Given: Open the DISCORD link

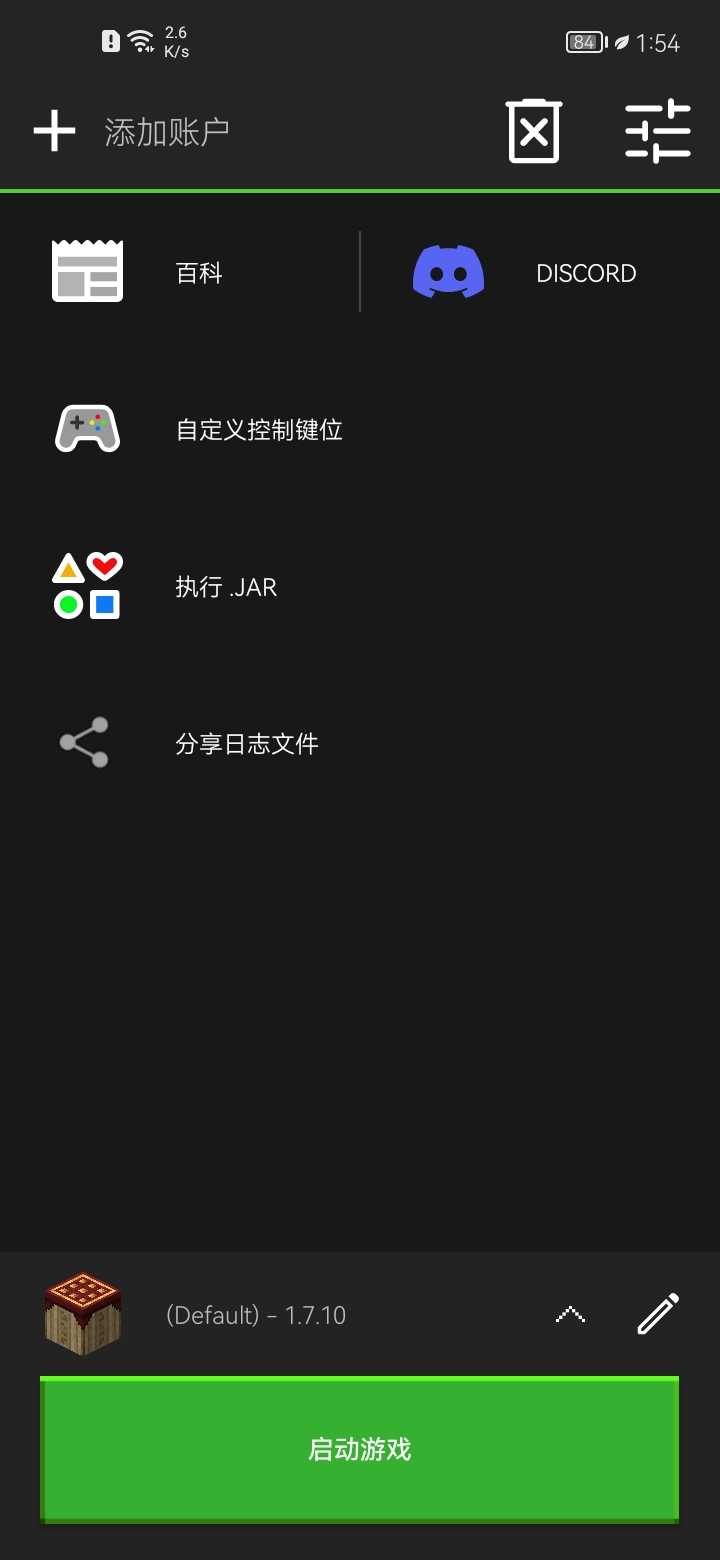Looking at the screenshot, I should coord(541,273).
